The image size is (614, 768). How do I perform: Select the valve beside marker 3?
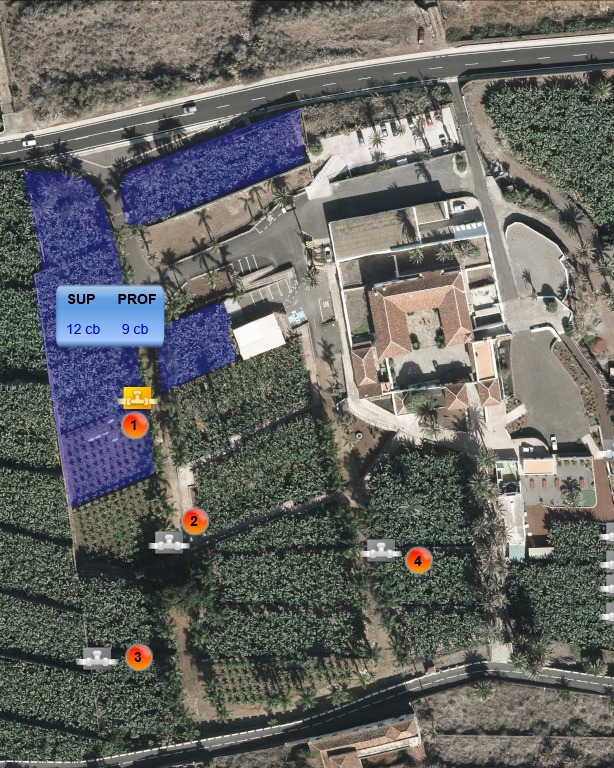[x=97, y=658]
